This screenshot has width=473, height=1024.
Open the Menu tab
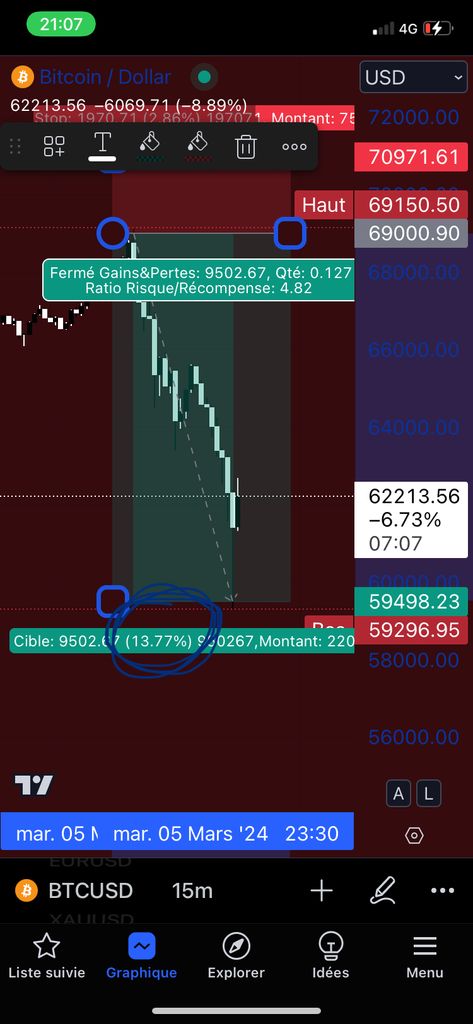coord(425,956)
